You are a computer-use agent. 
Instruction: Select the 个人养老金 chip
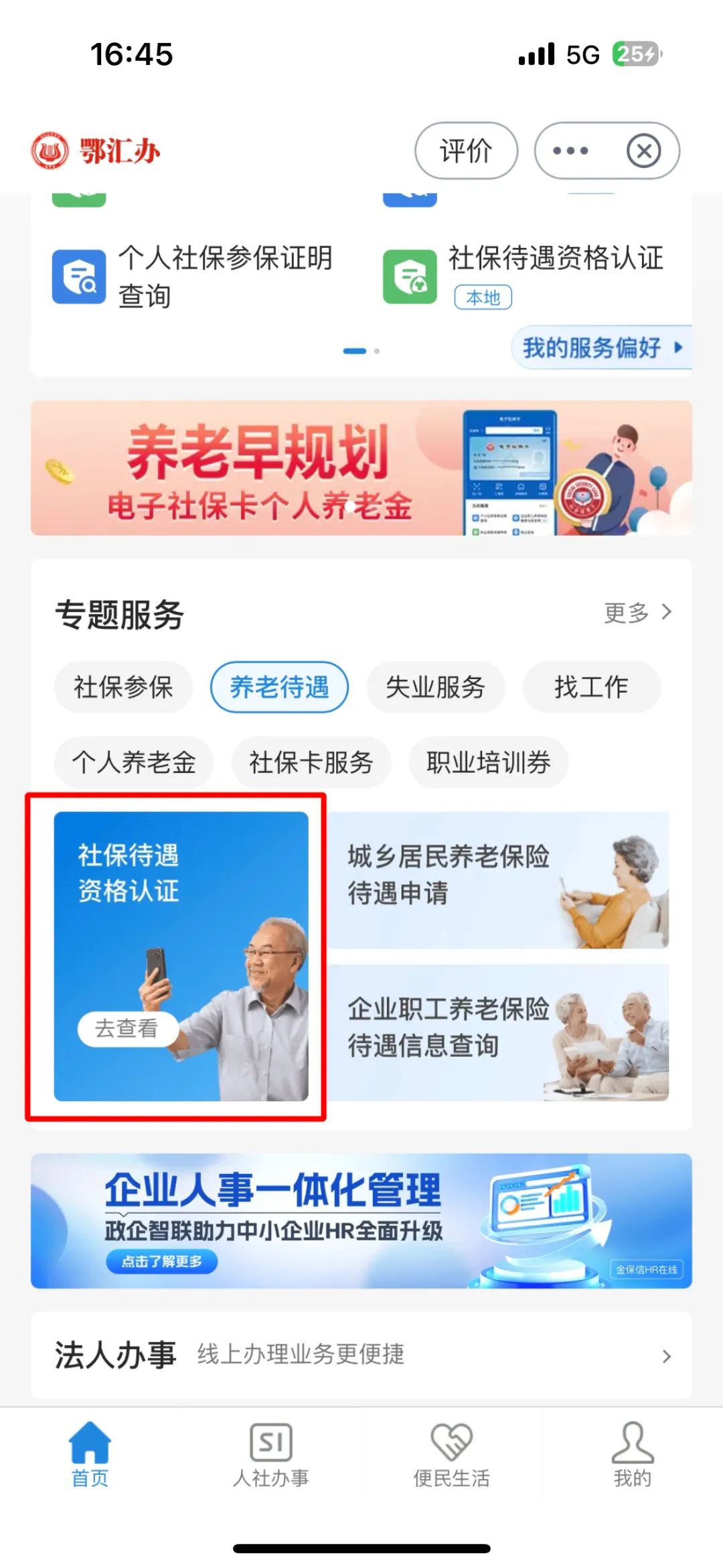click(x=134, y=762)
